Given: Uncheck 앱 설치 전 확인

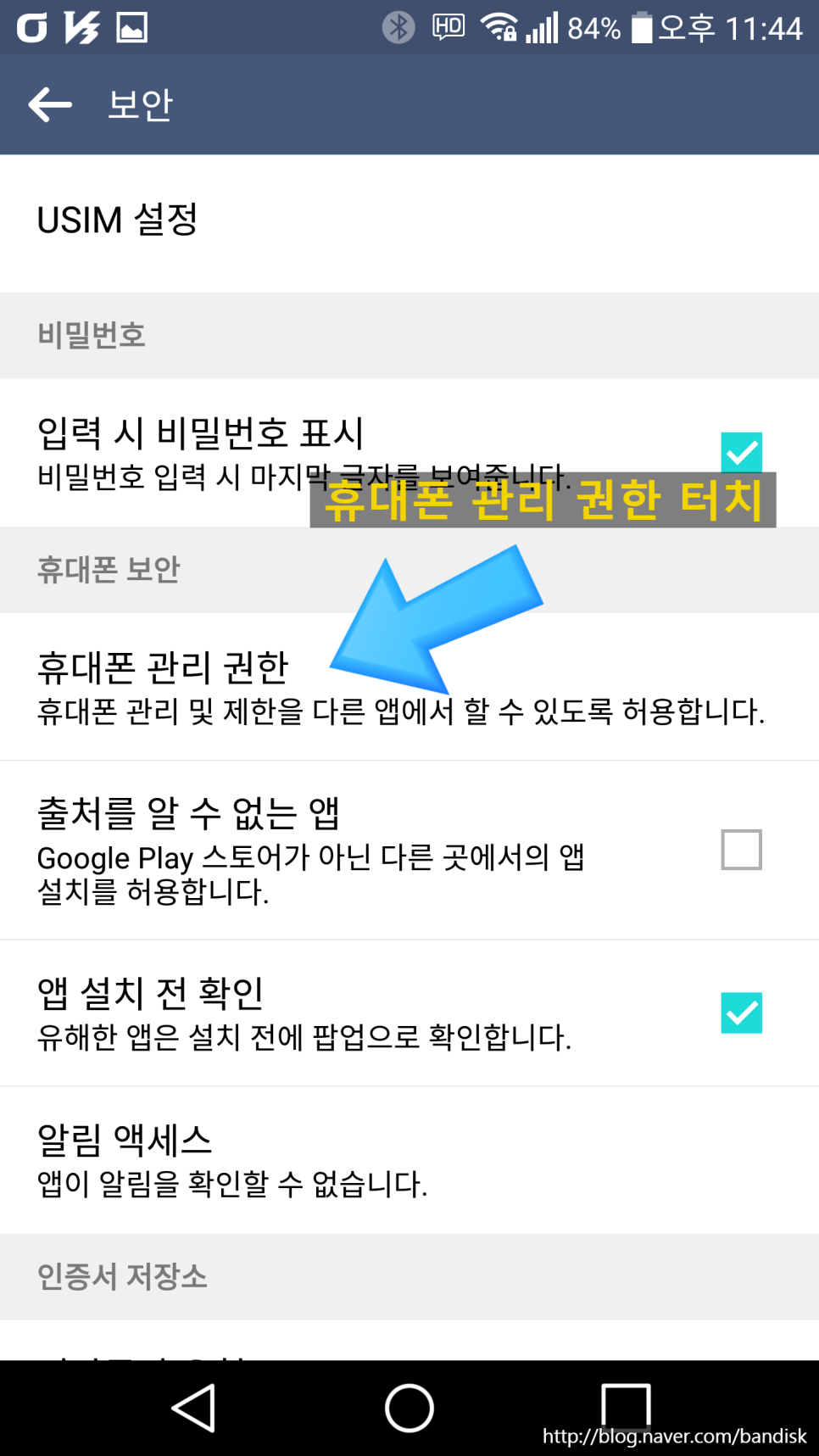Looking at the screenshot, I should coord(741,1013).
